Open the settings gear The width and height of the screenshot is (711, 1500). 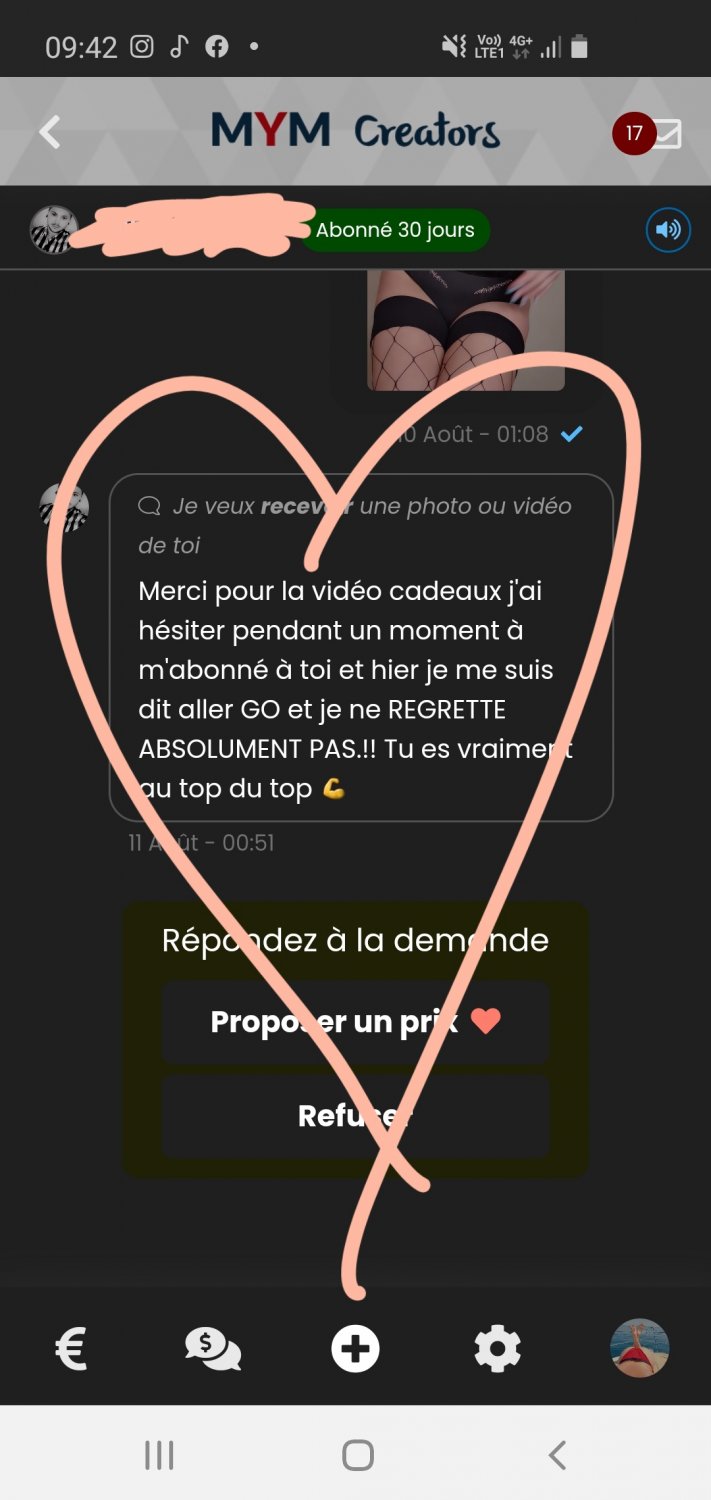[x=497, y=1349]
